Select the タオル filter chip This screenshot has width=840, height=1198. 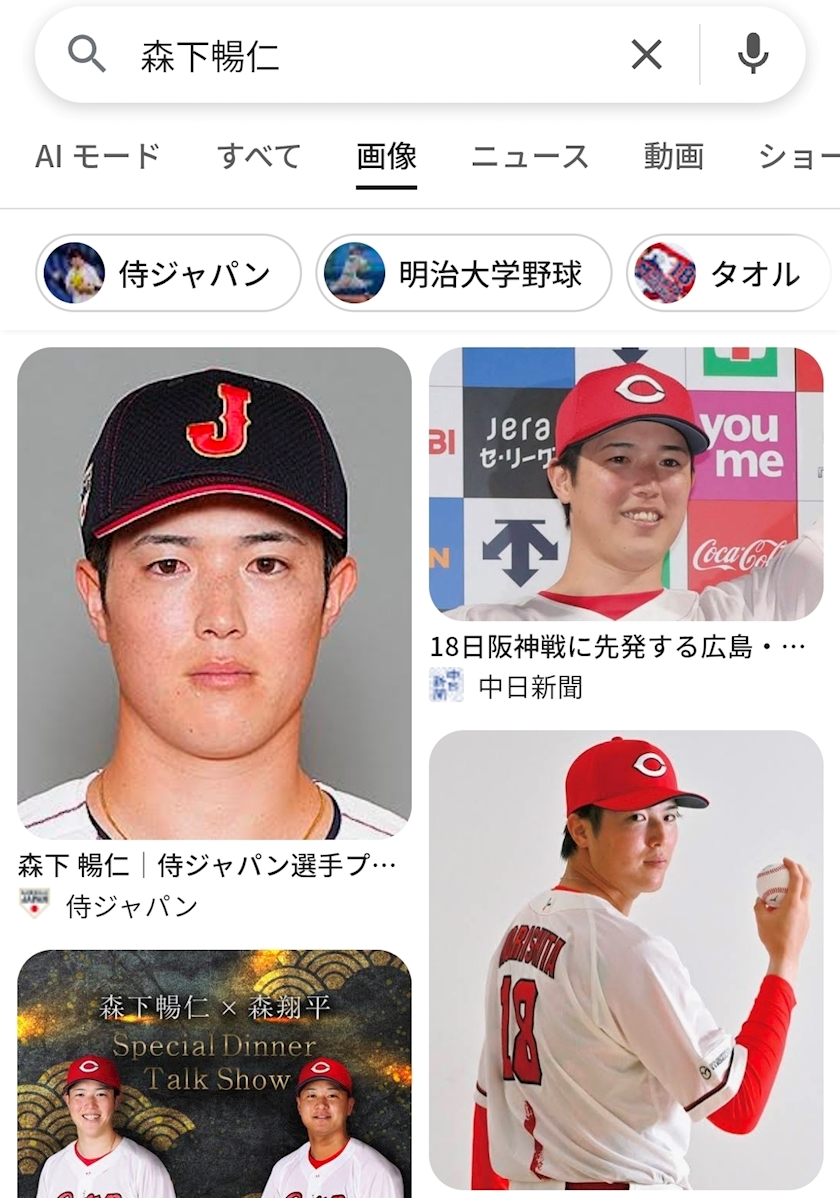point(730,273)
